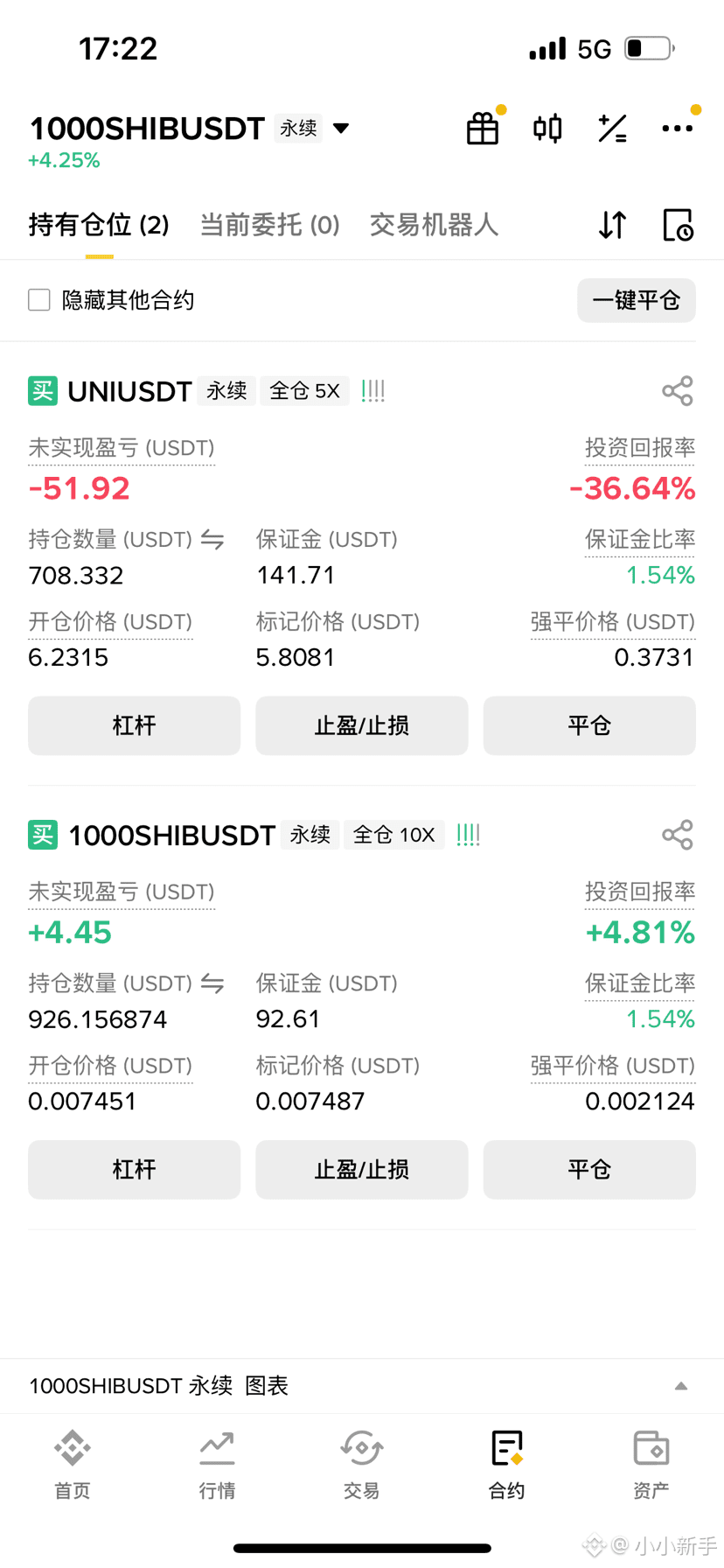Open the three-dot overflow menu
The height and width of the screenshot is (1568, 724).
(x=677, y=129)
